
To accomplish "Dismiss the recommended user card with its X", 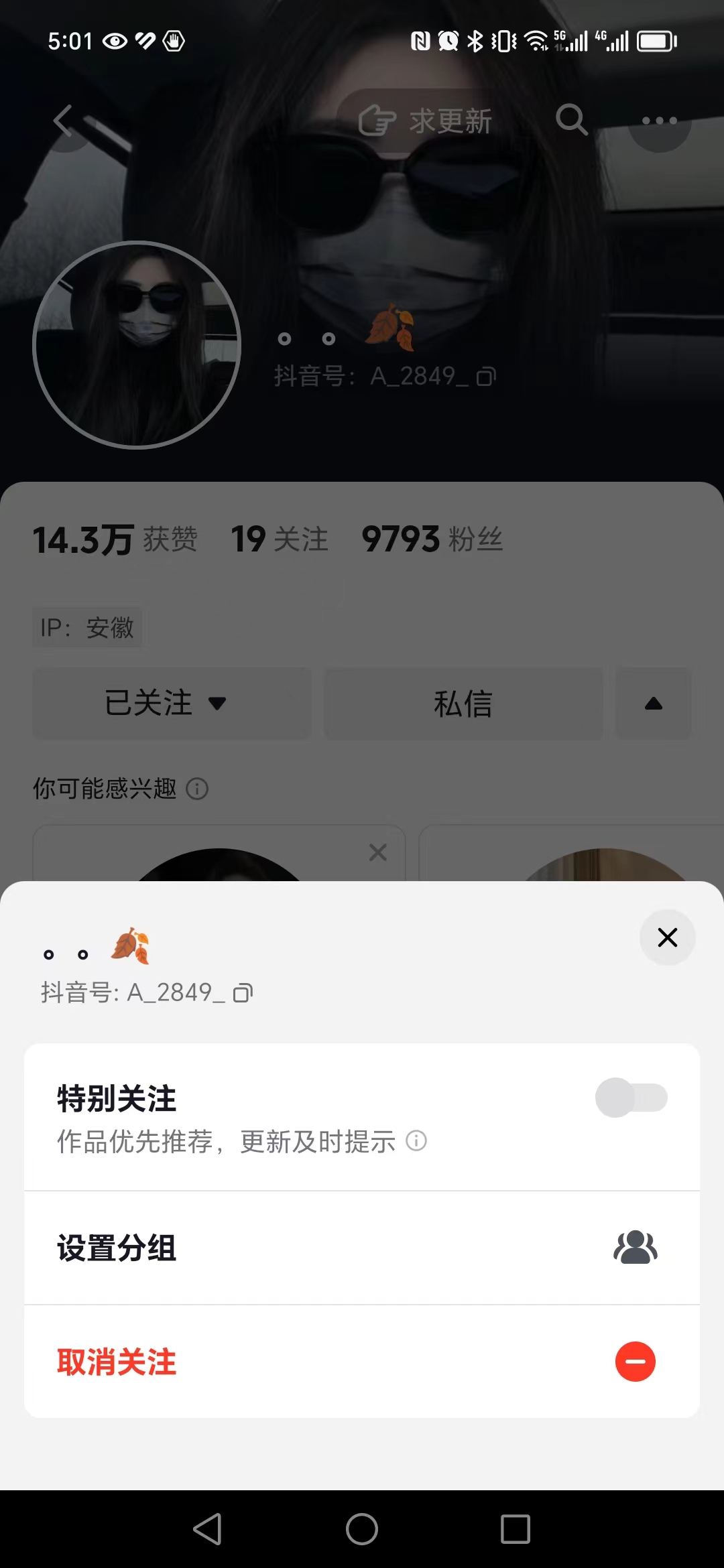I will pyautogui.click(x=377, y=852).
